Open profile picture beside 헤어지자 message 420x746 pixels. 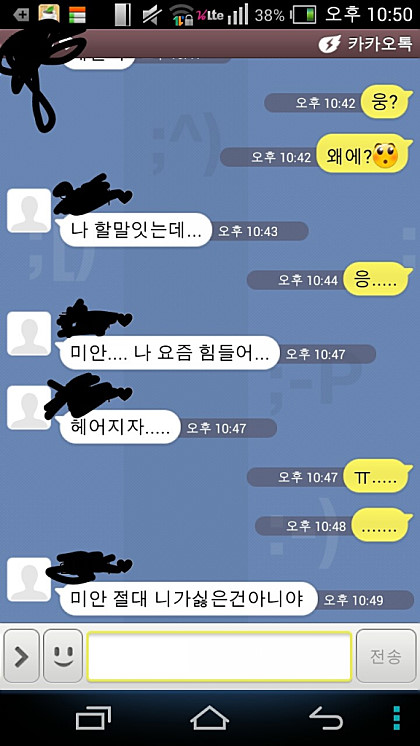pos(29,408)
